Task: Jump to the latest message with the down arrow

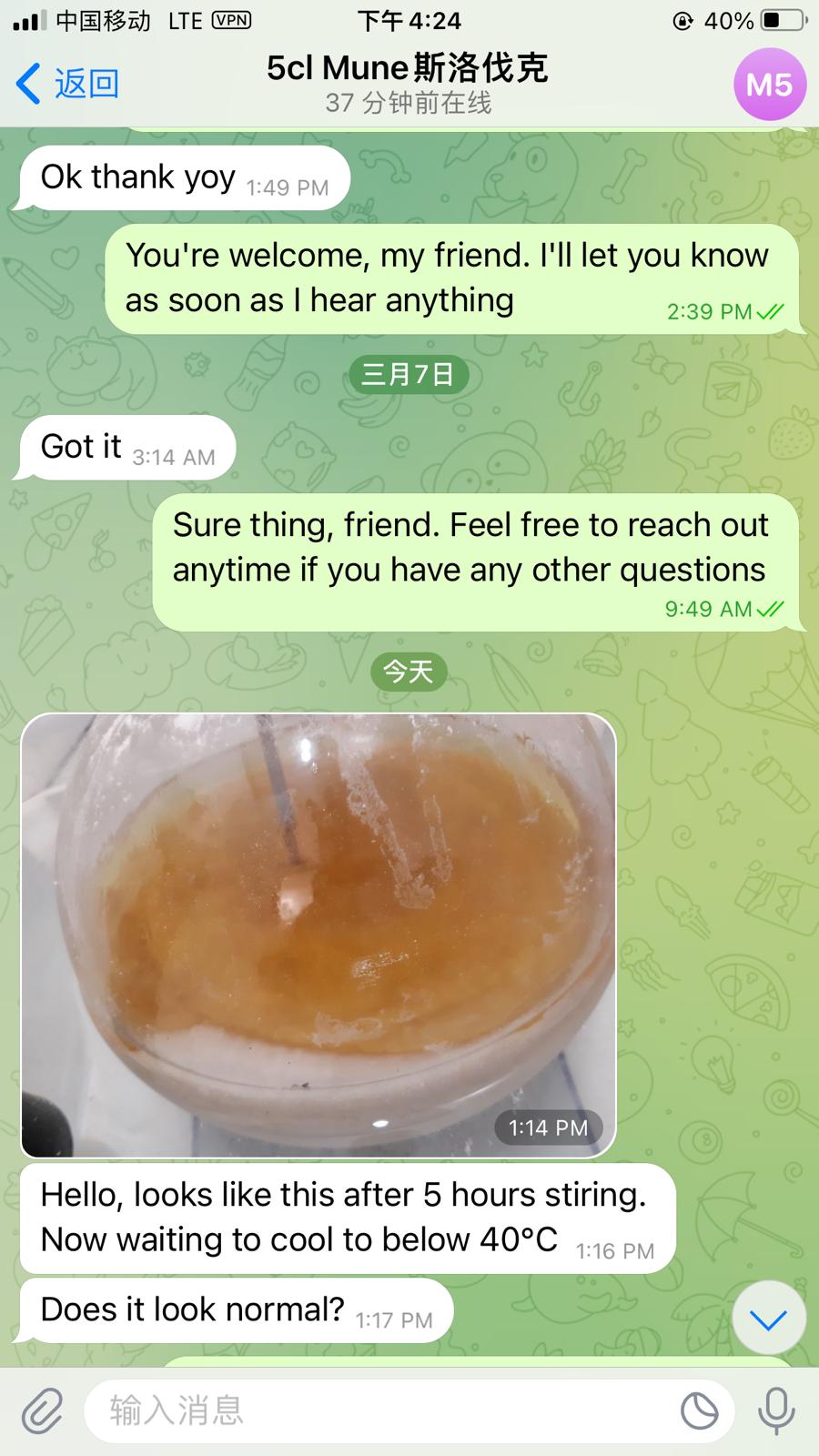Action: [x=768, y=1319]
